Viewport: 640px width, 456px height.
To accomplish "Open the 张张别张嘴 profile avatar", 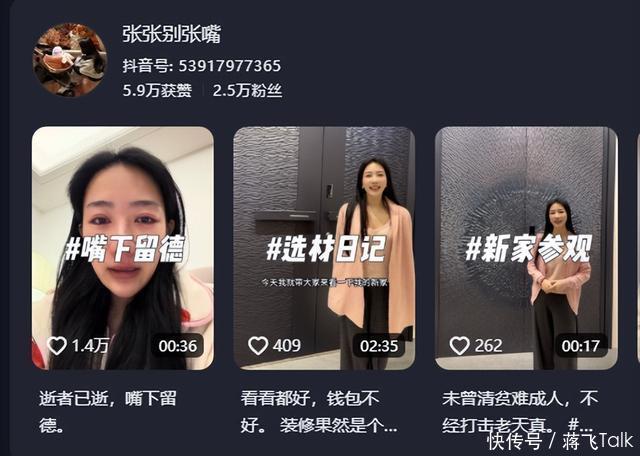I will [70, 59].
